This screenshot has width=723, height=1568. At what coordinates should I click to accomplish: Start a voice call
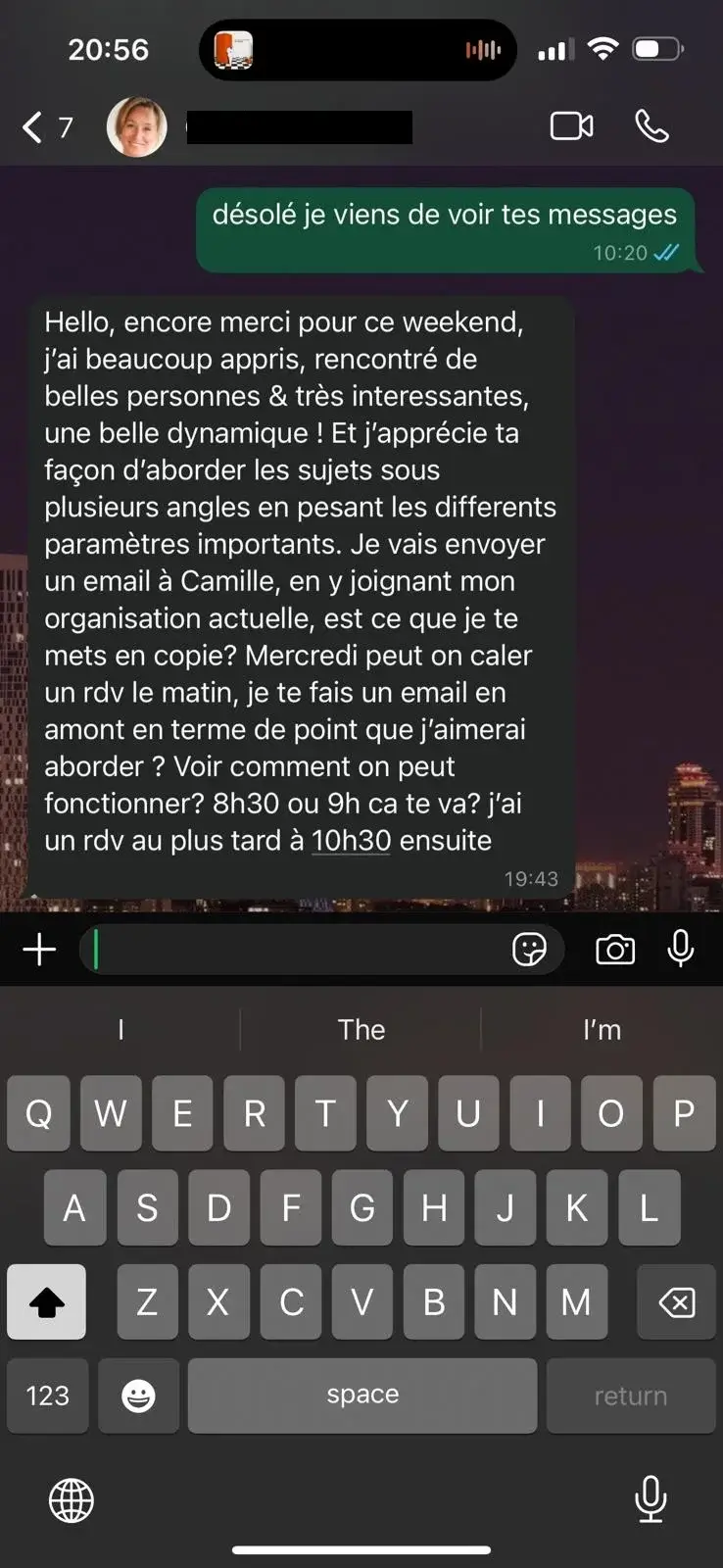651,126
